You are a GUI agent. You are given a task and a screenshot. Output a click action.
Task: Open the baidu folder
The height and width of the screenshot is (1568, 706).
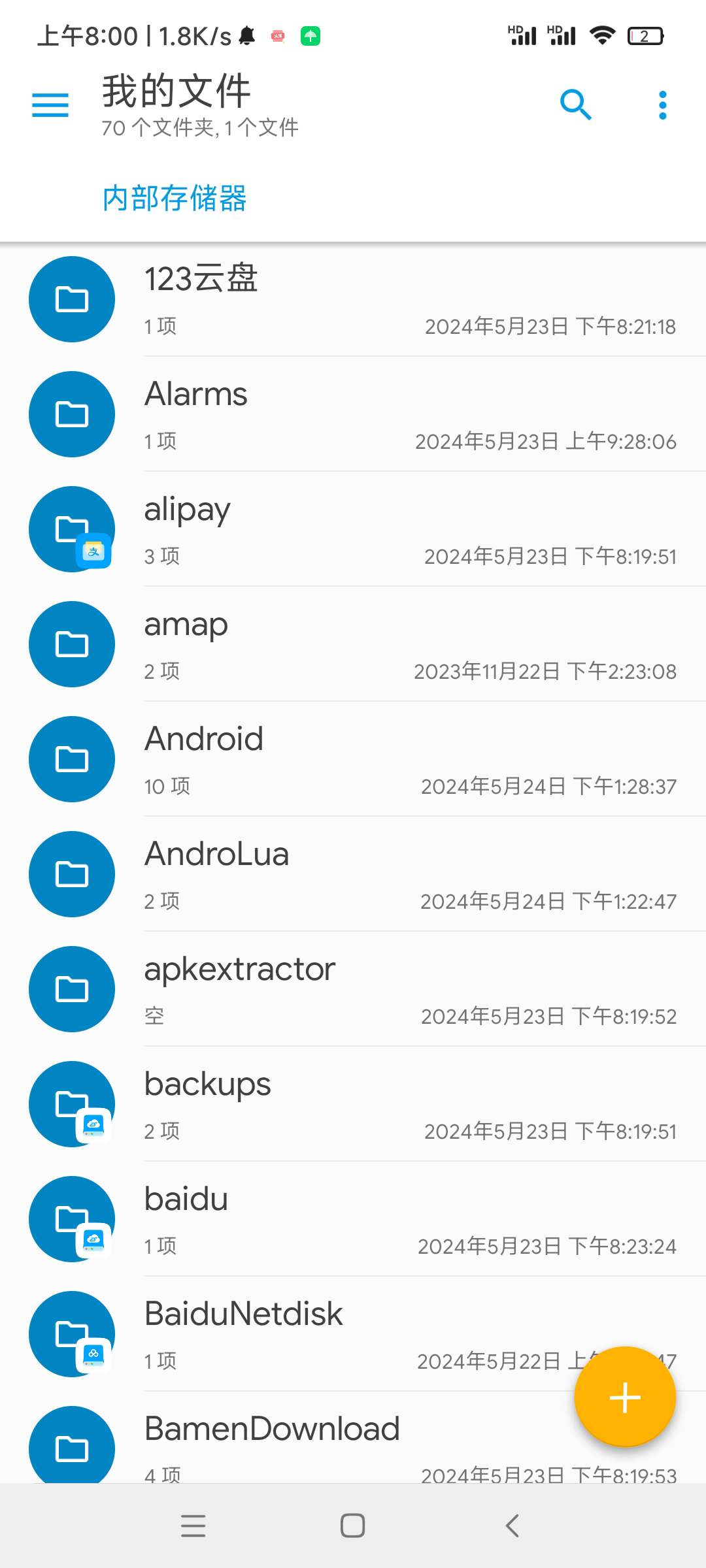(353, 1219)
